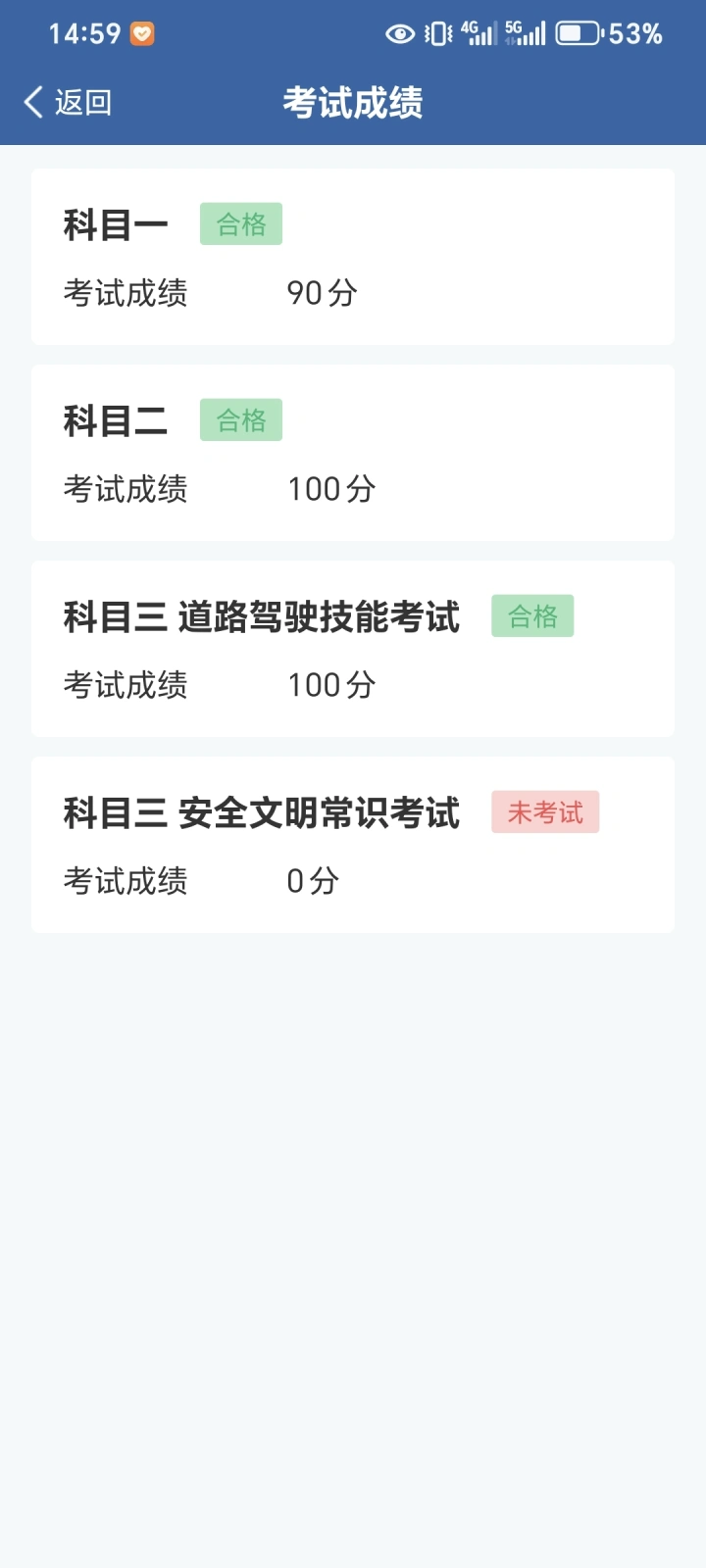This screenshot has width=706, height=1568.
Task: Go back using the 返回 button
Action: [68, 102]
